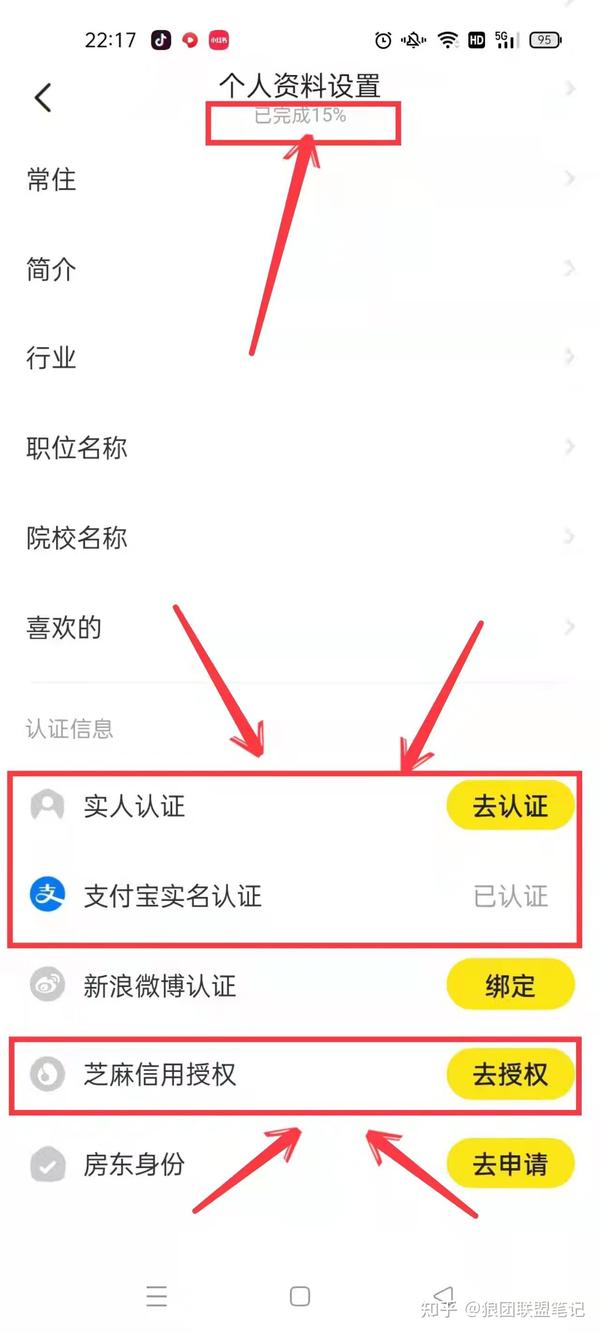Tap 去授权 for 芝麻信用授权
Image resolution: width=600 pixels, height=1333 pixels.
[510, 1075]
